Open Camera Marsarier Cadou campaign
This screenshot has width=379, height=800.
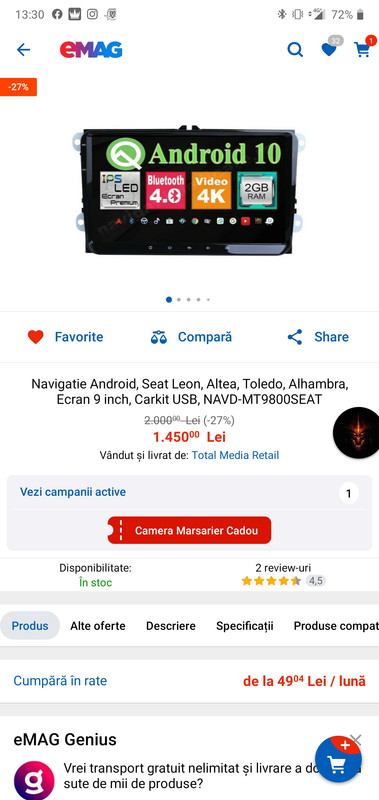pos(189,530)
